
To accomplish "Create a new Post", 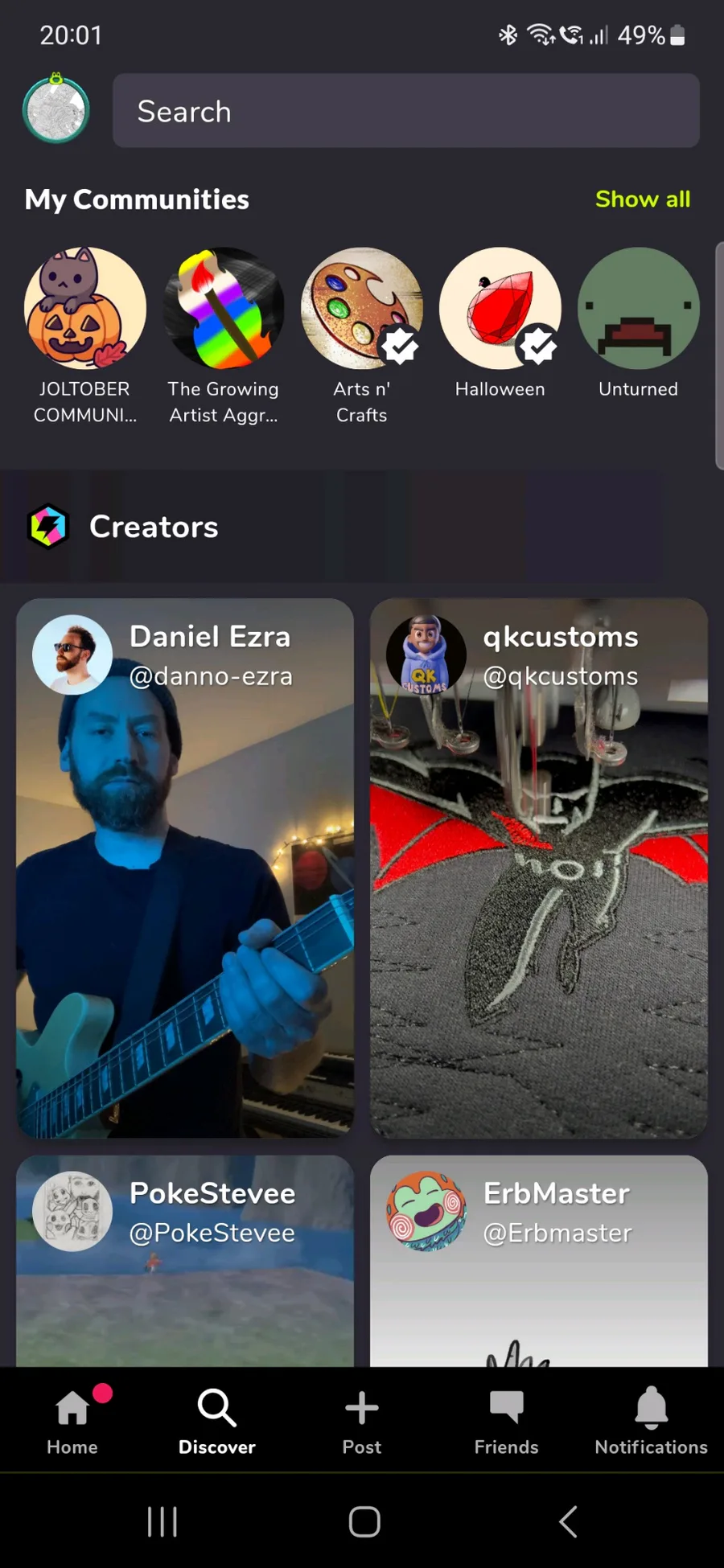I will [362, 1421].
